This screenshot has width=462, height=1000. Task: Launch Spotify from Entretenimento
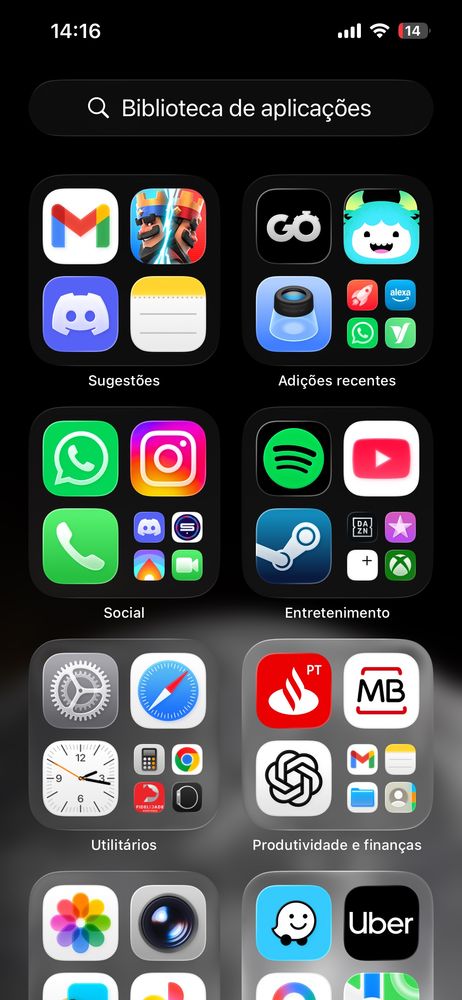[x=294, y=458]
